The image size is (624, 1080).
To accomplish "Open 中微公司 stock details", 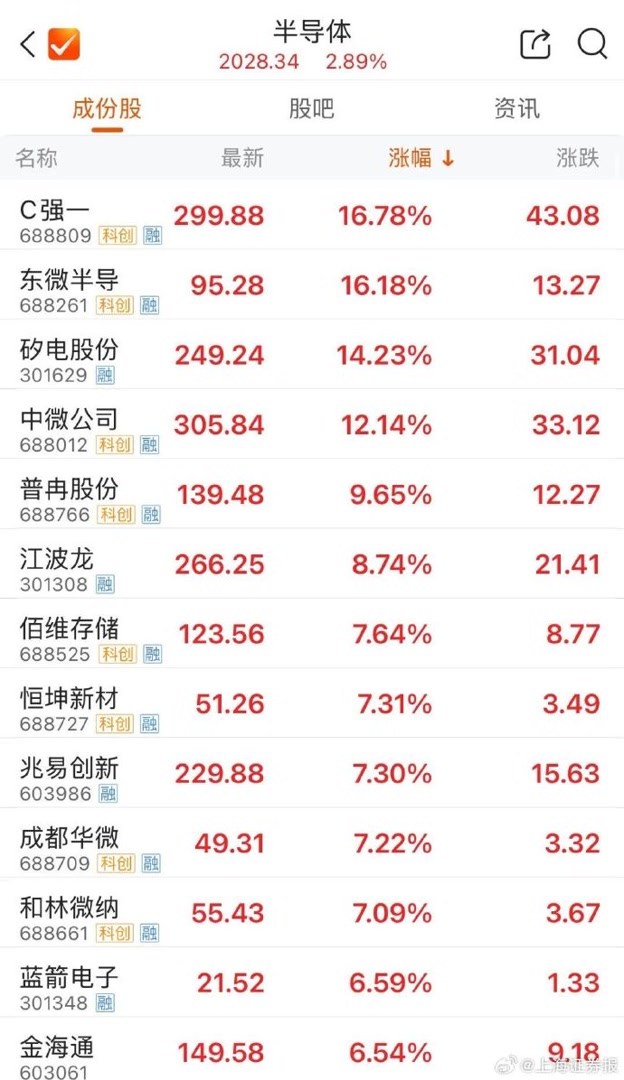I will point(69,424).
